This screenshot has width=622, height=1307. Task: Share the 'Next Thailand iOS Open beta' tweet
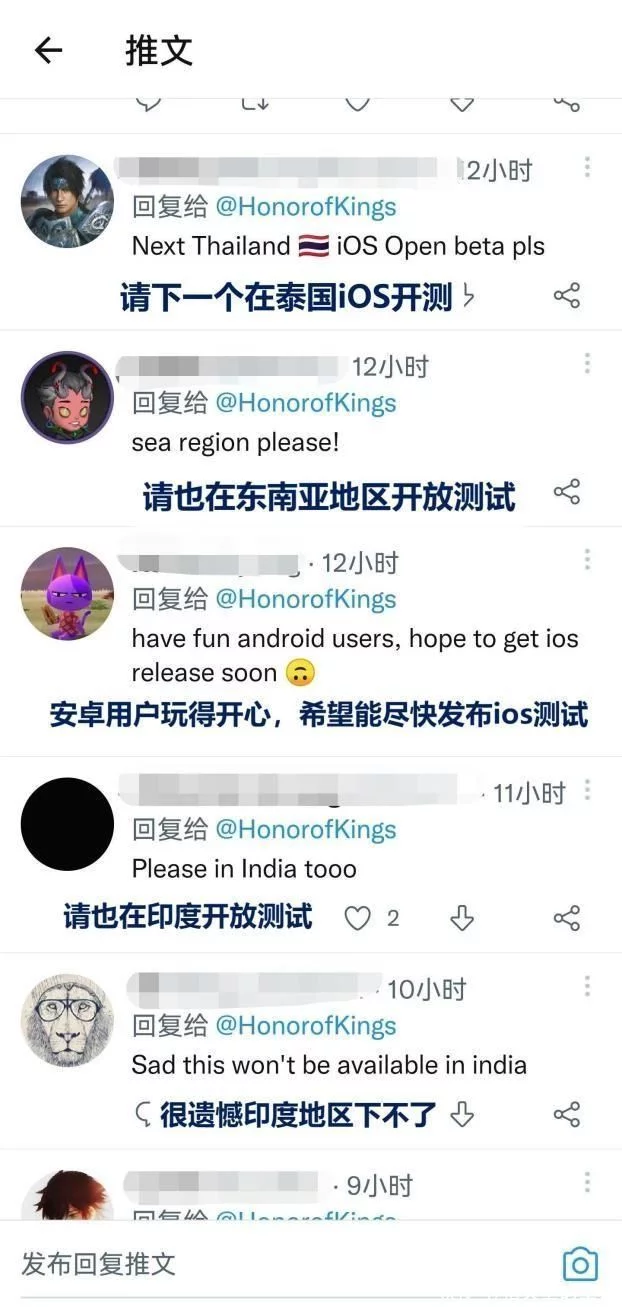coord(567,296)
